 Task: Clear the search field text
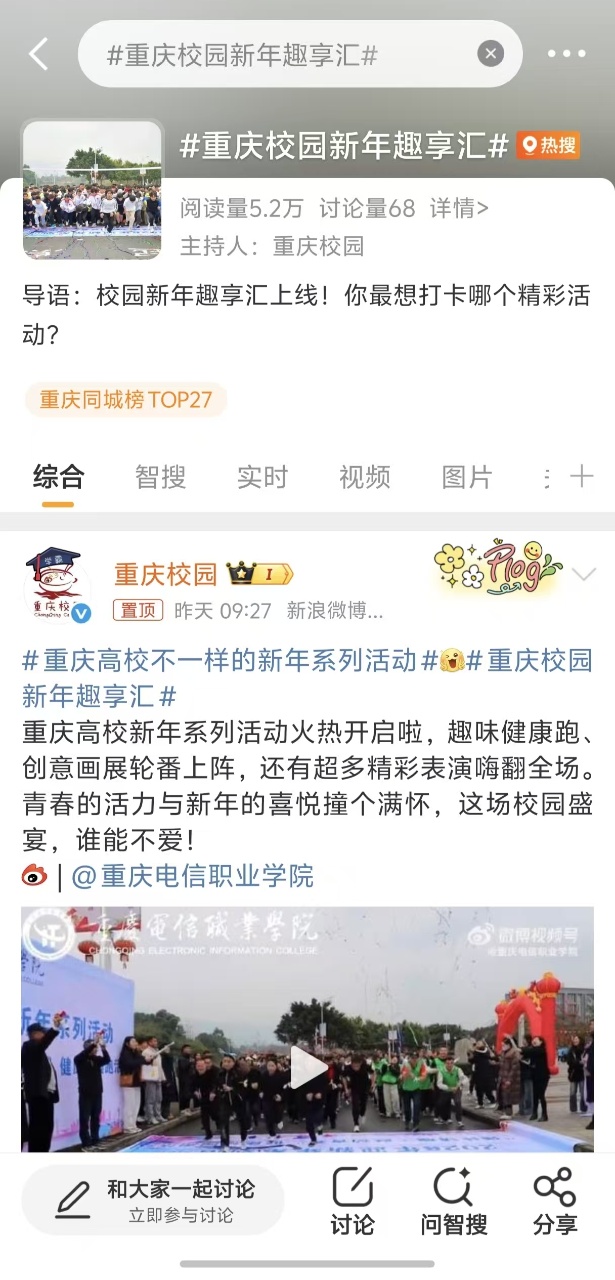point(490,54)
